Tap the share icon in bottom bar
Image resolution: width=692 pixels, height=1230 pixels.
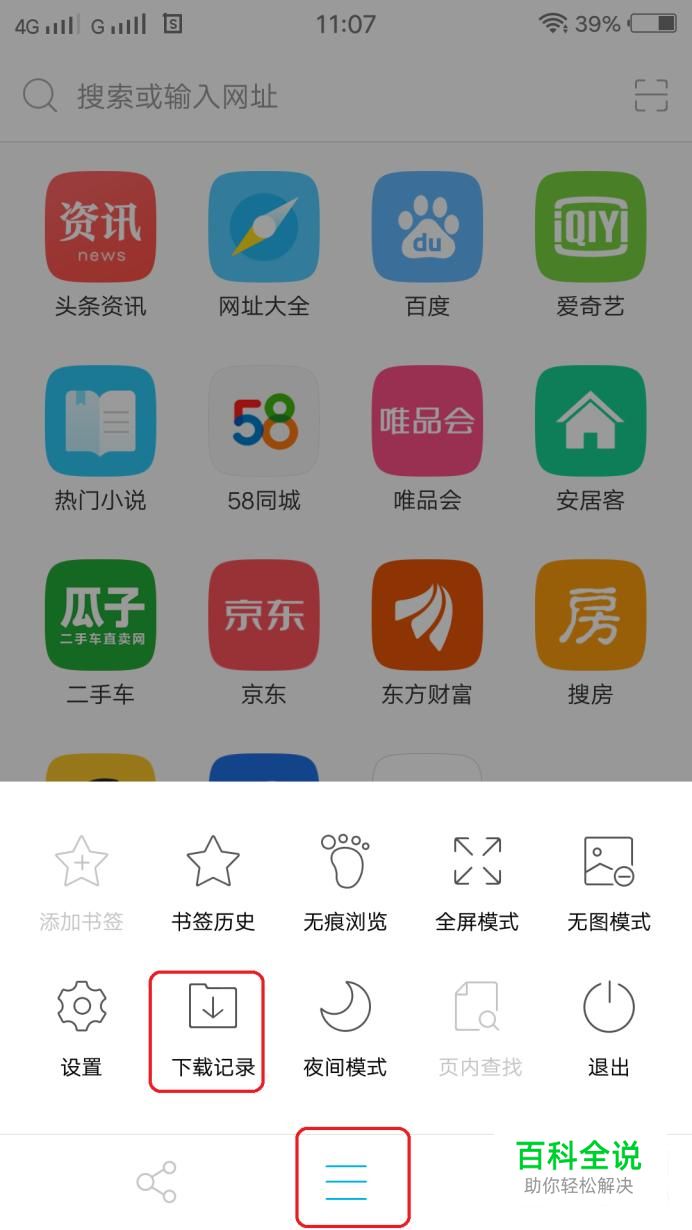coord(157,1182)
